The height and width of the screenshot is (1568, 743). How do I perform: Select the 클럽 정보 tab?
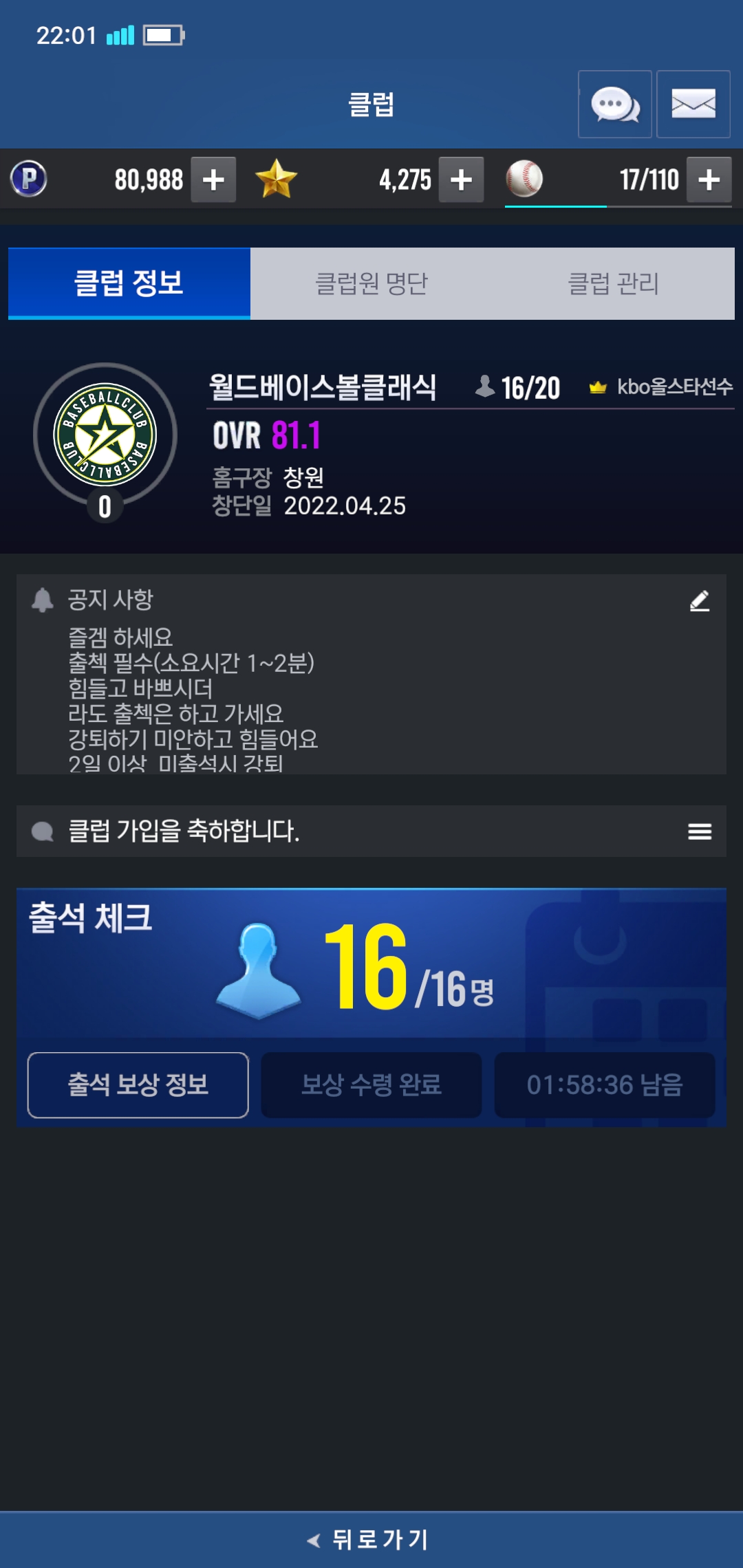click(129, 283)
